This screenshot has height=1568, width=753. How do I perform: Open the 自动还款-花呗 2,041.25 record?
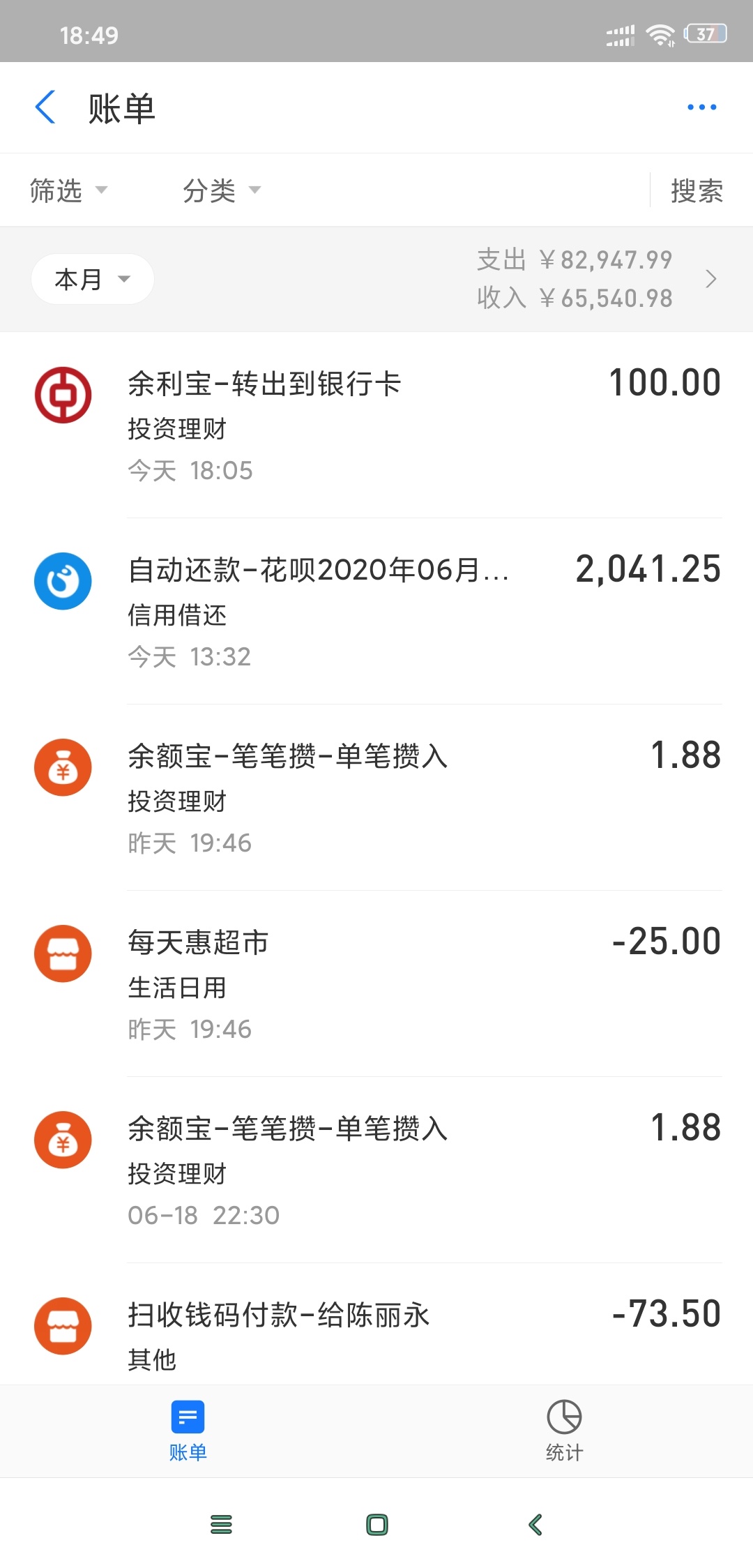coord(376,611)
